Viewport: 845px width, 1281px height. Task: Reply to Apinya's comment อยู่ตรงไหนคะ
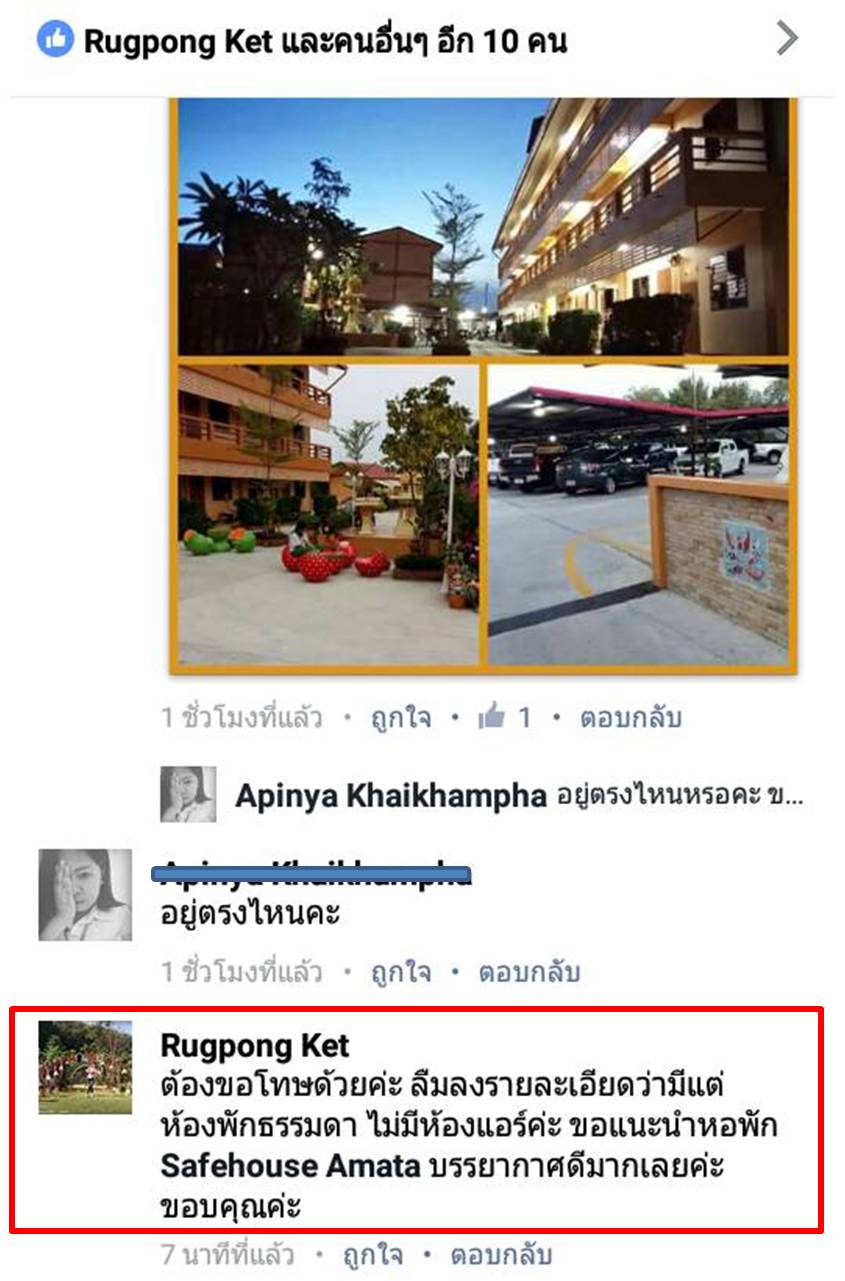coord(529,972)
